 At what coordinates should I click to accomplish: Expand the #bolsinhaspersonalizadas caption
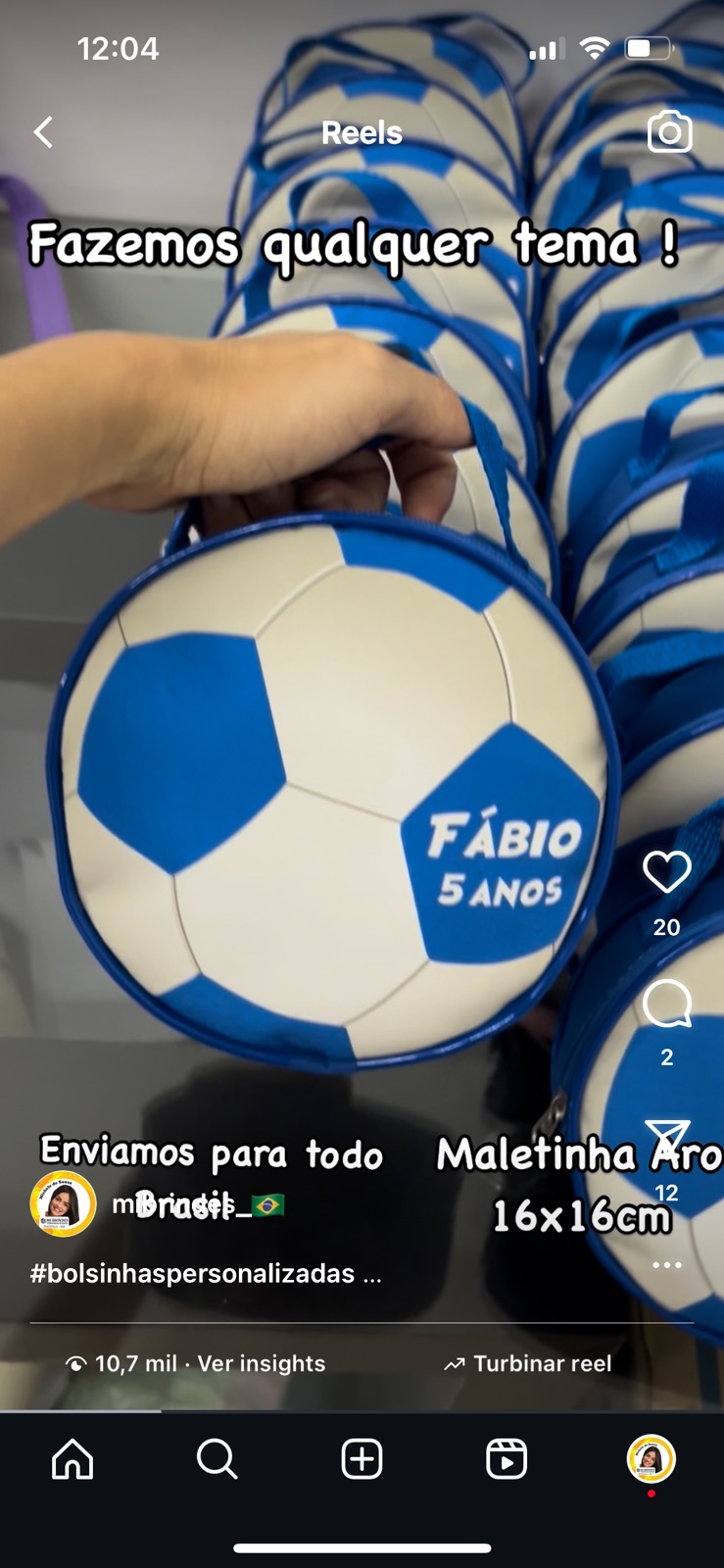point(206,1273)
